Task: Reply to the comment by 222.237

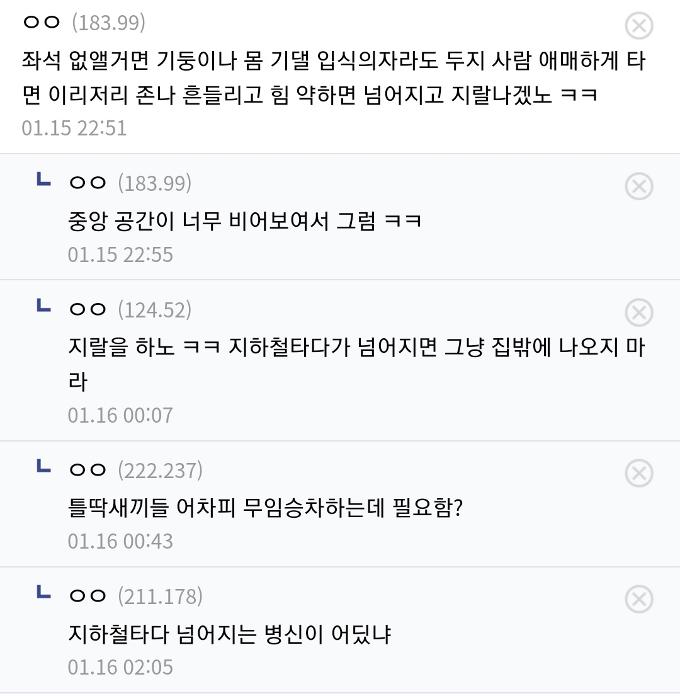Action: (265, 507)
